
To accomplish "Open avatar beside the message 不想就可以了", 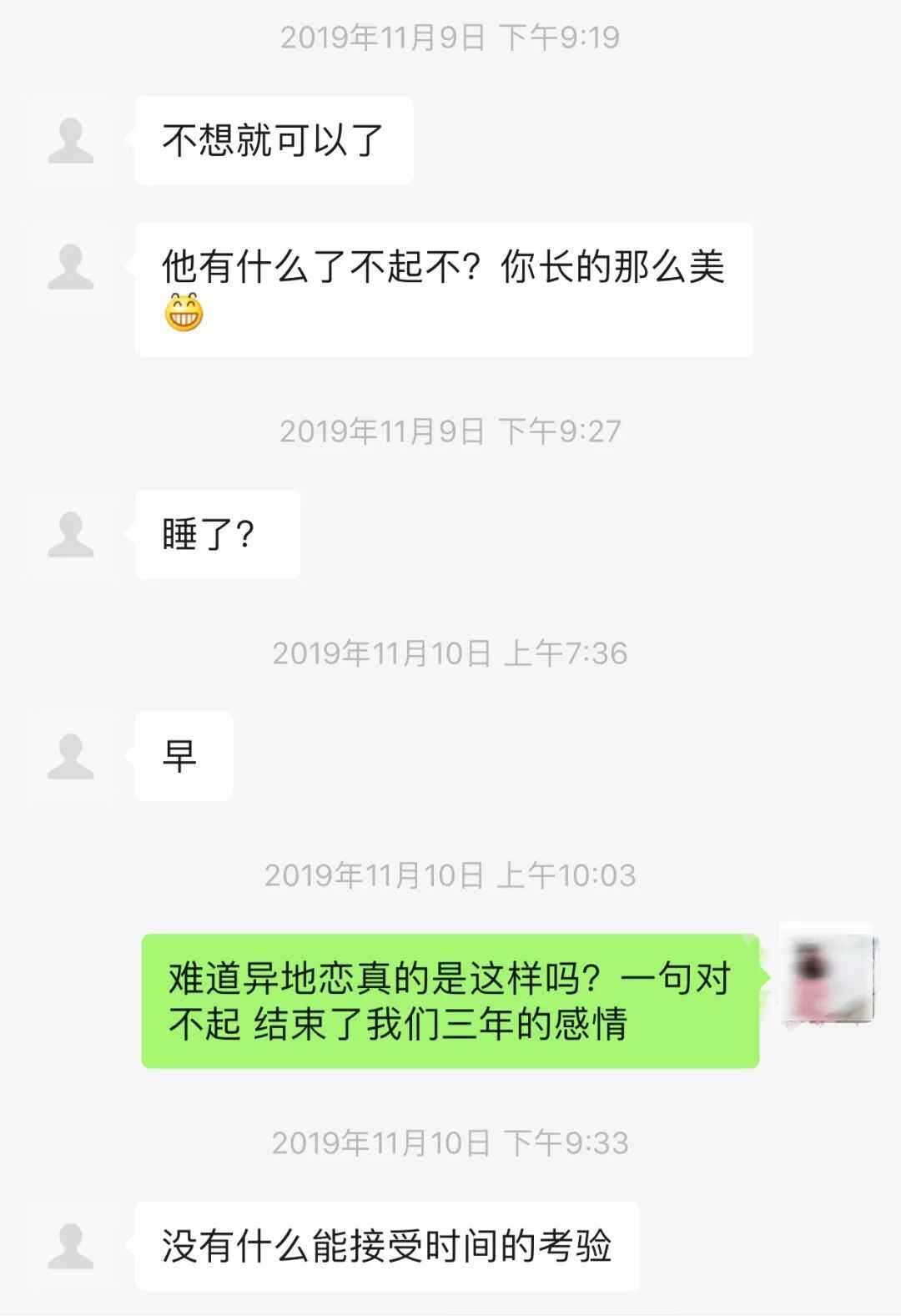I will [71, 140].
